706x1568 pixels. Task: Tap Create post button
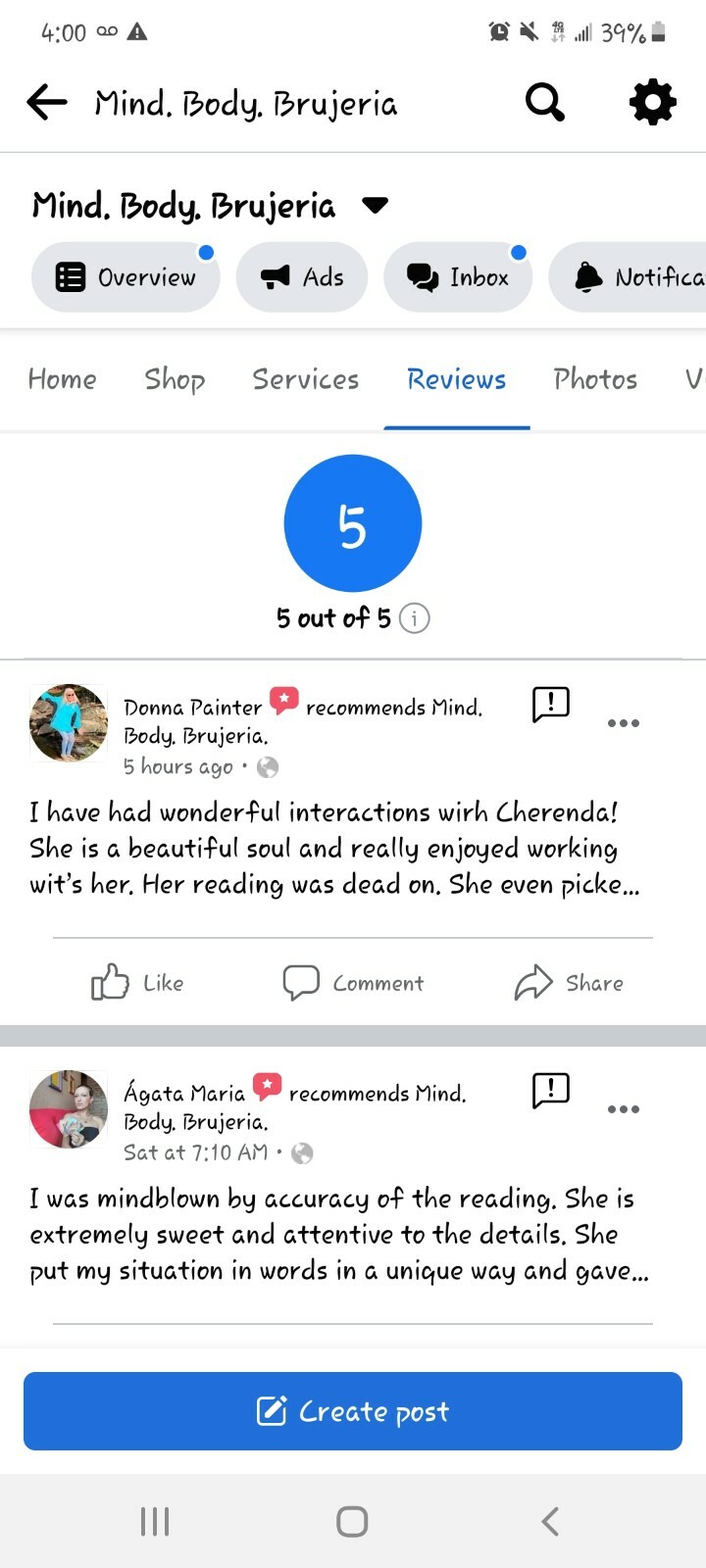(x=353, y=1411)
